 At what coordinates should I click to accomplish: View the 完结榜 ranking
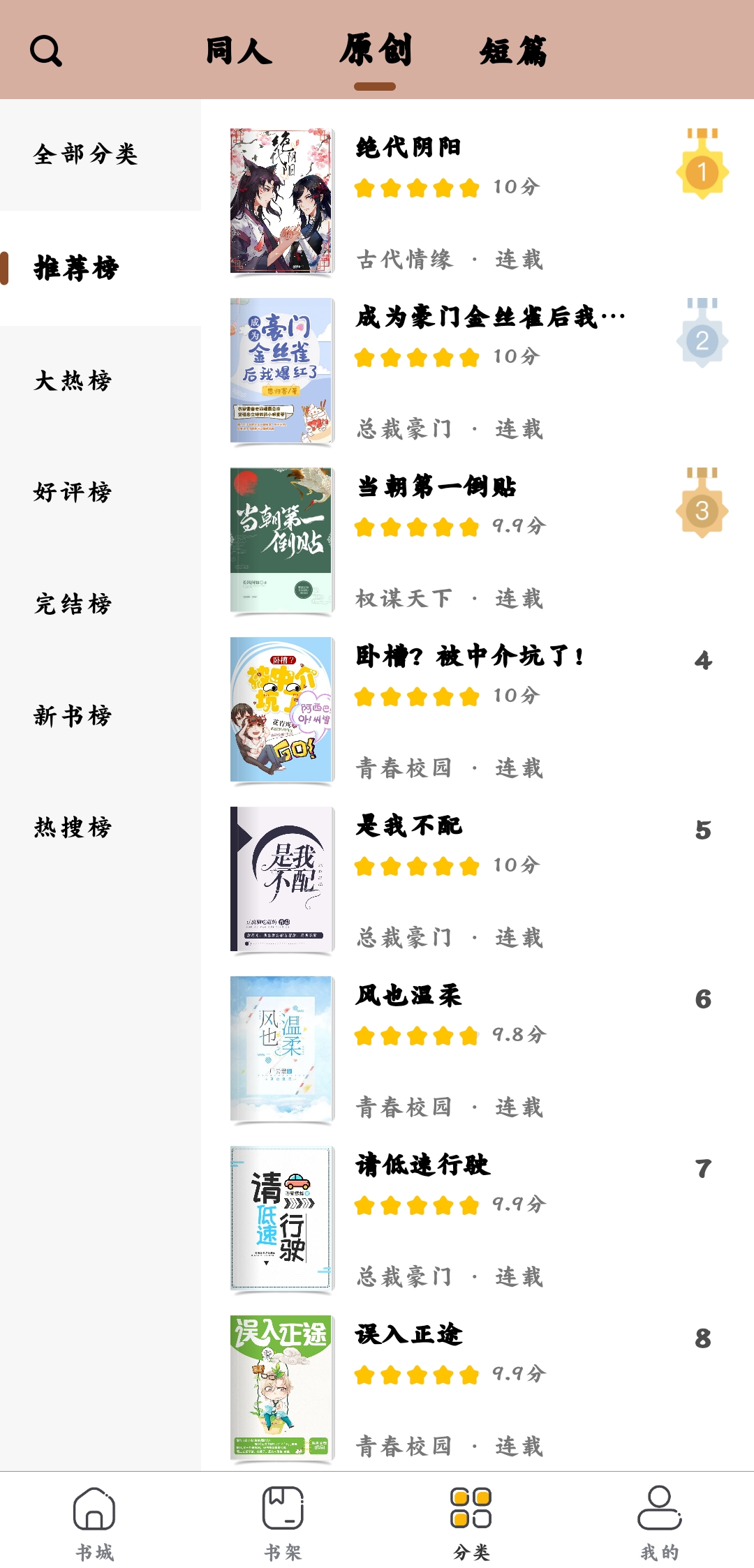pyautogui.click(x=73, y=604)
